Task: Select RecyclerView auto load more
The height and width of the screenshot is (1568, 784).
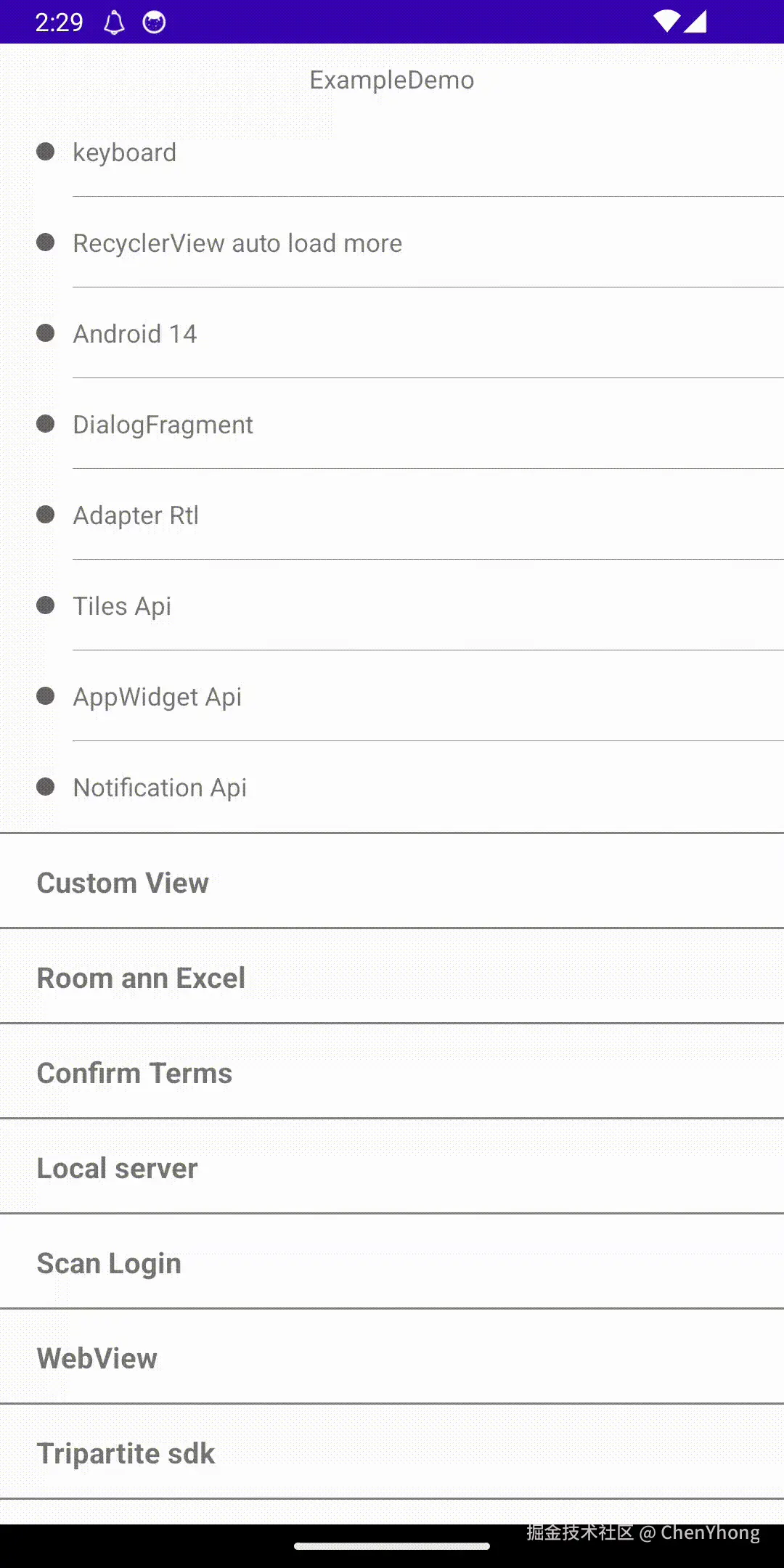Action: click(237, 243)
